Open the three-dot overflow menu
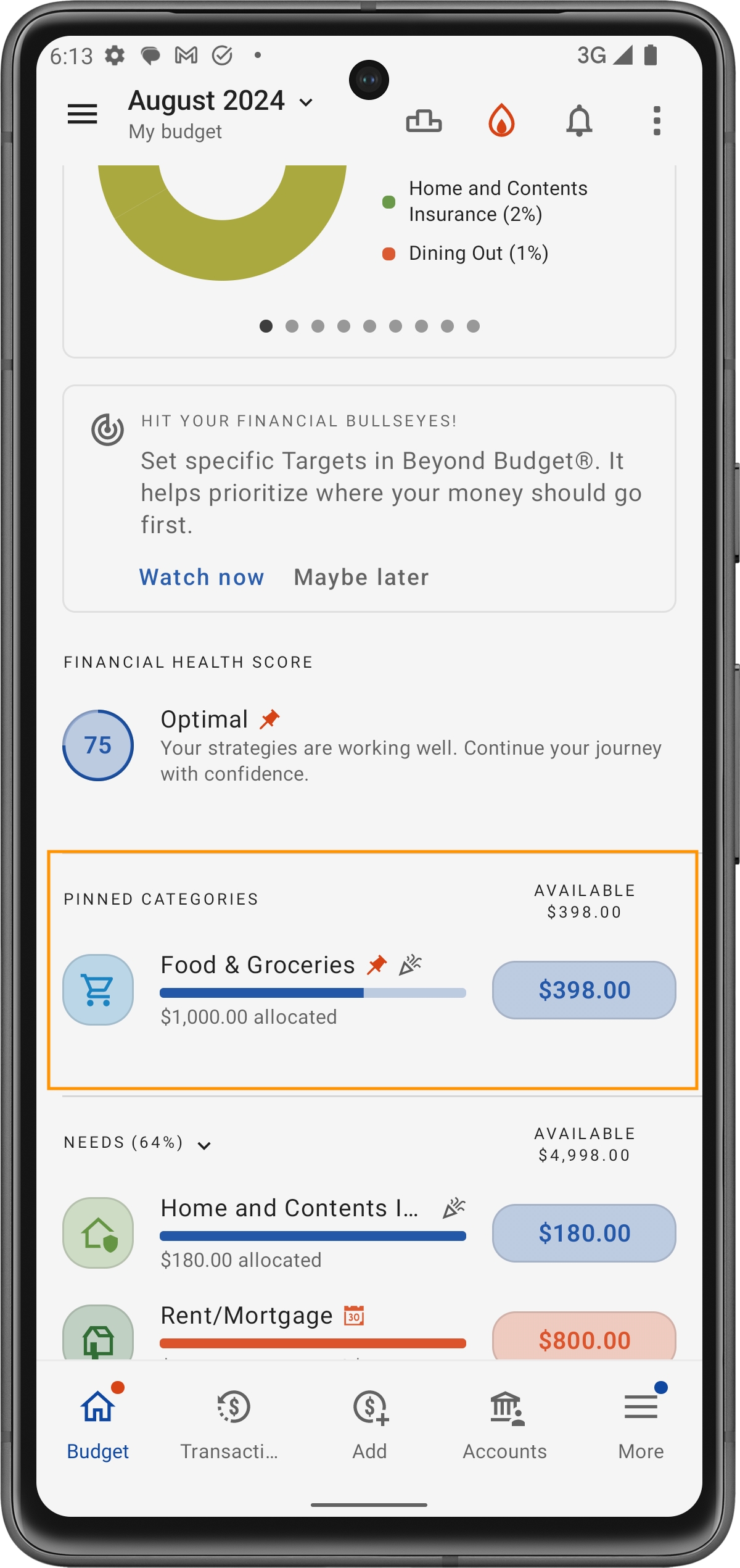Image resolution: width=740 pixels, height=1568 pixels. click(657, 120)
